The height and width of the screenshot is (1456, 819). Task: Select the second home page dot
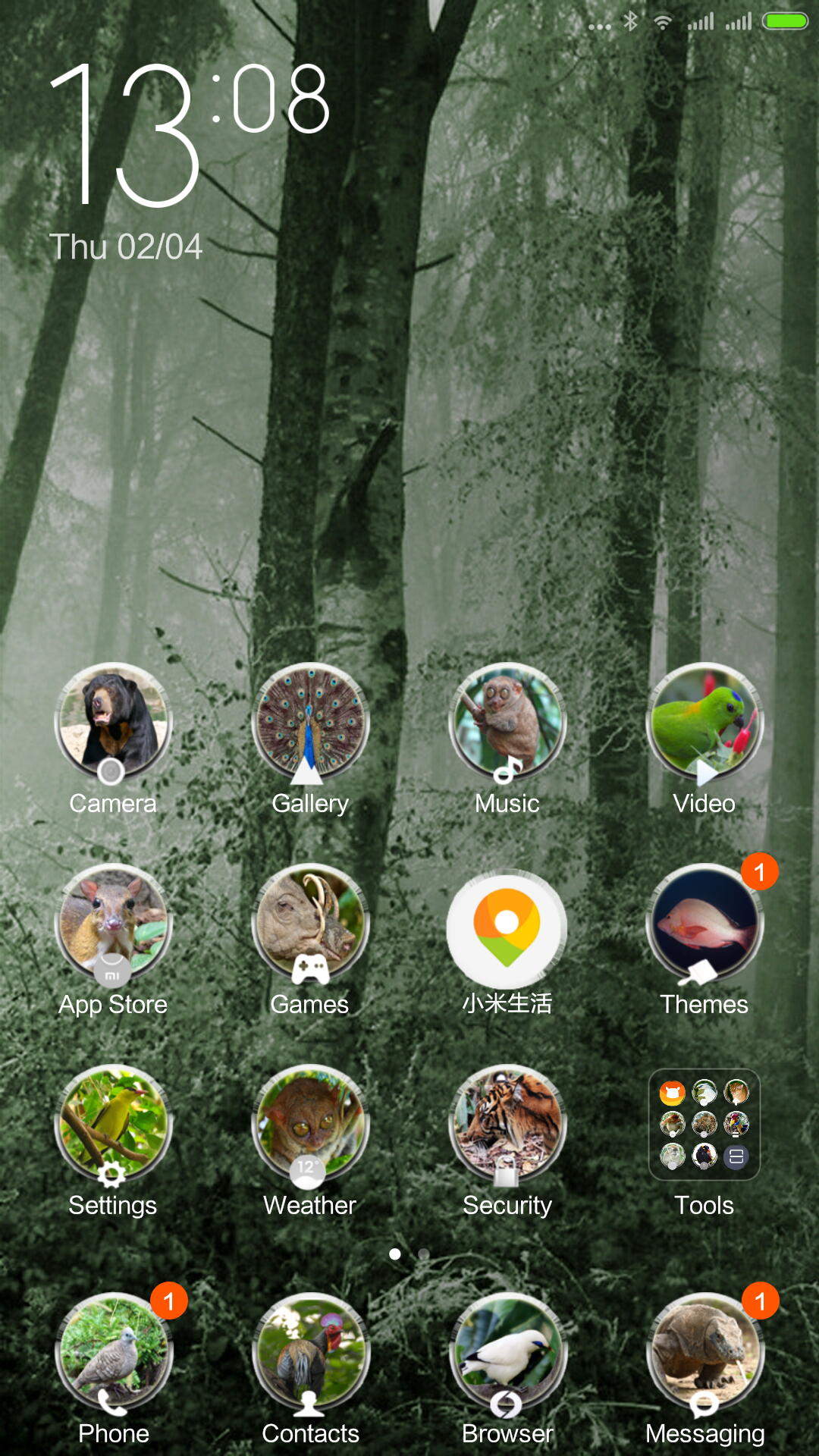[424, 1254]
